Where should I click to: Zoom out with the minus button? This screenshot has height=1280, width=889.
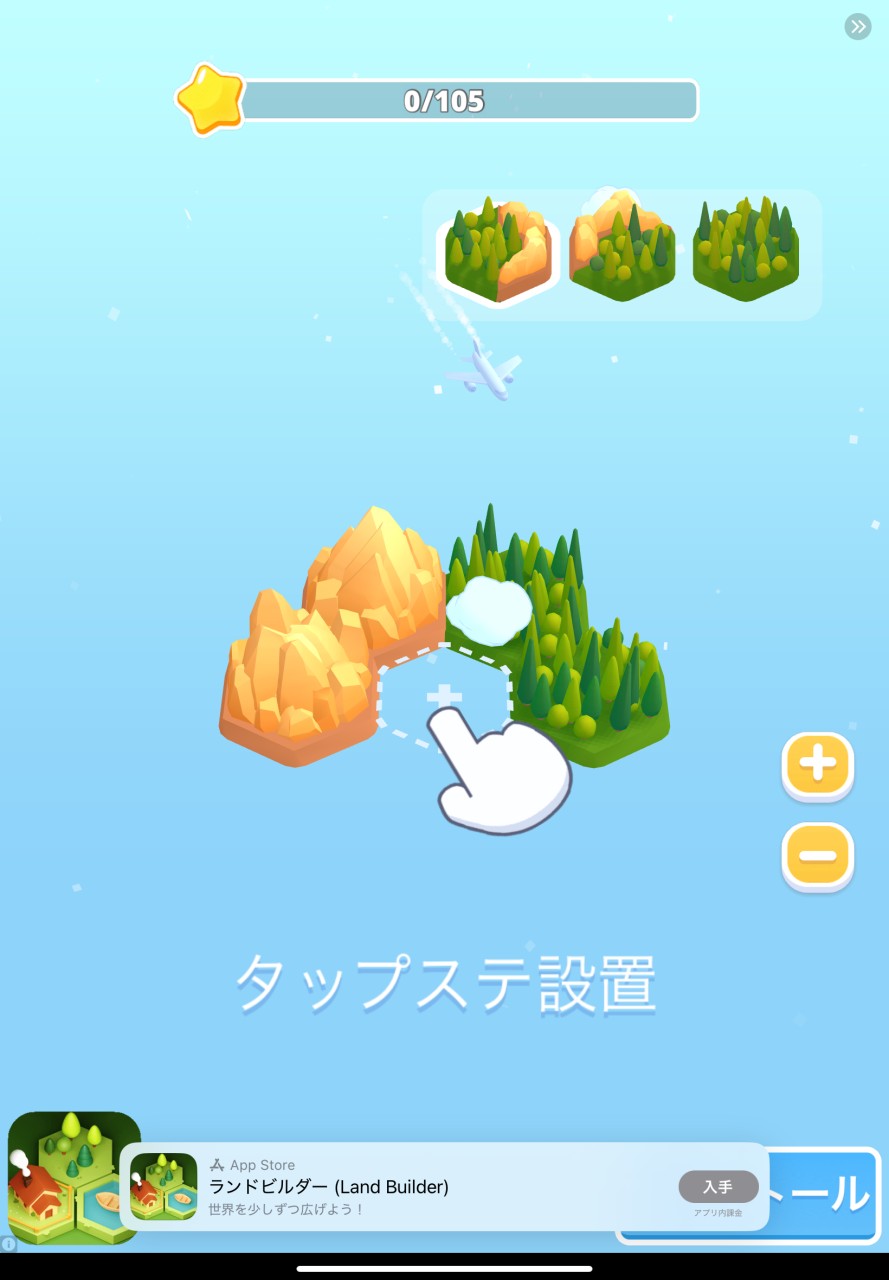point(818,856)
